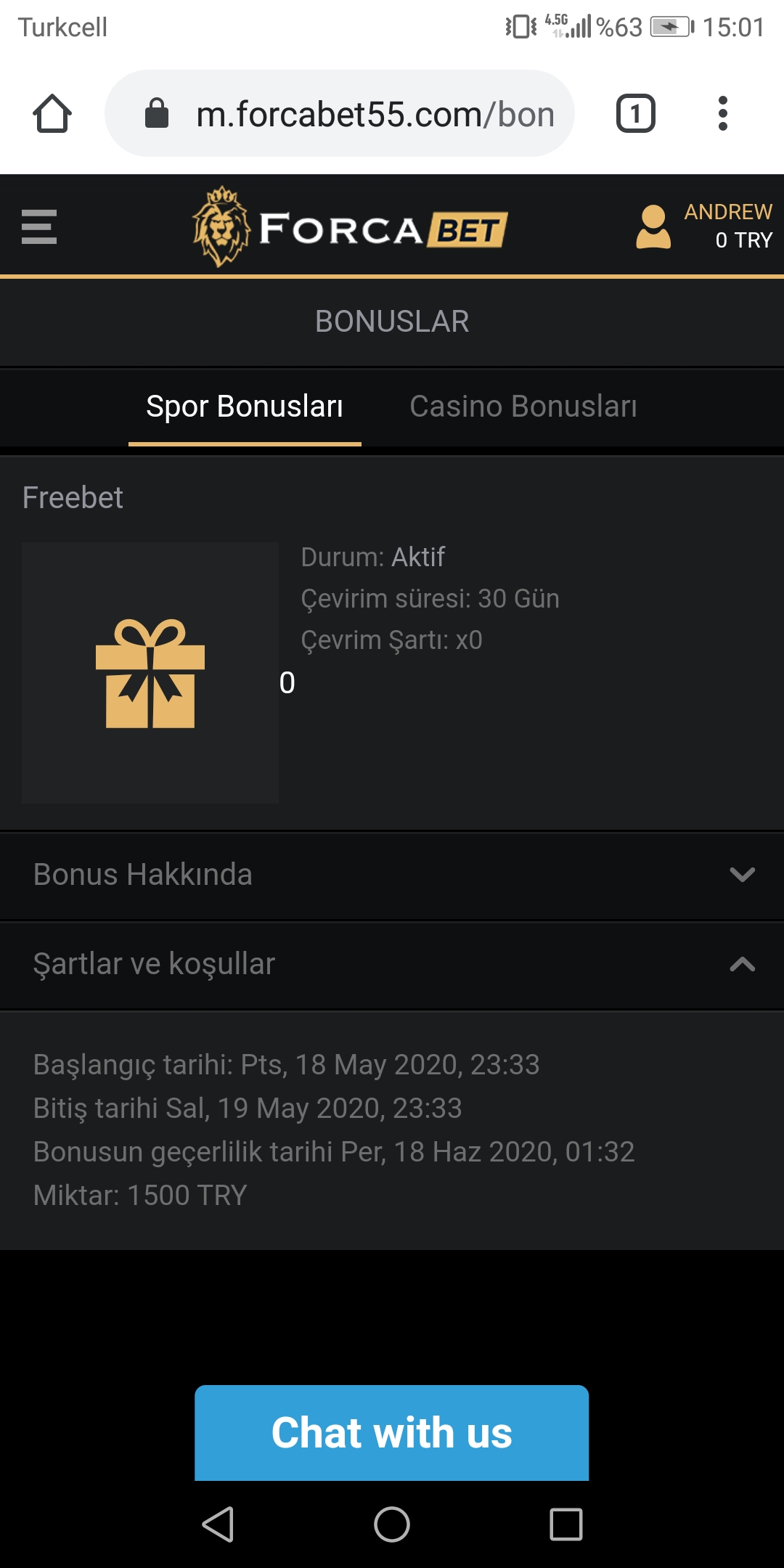Open the browser tab switcher

[636, 114]
